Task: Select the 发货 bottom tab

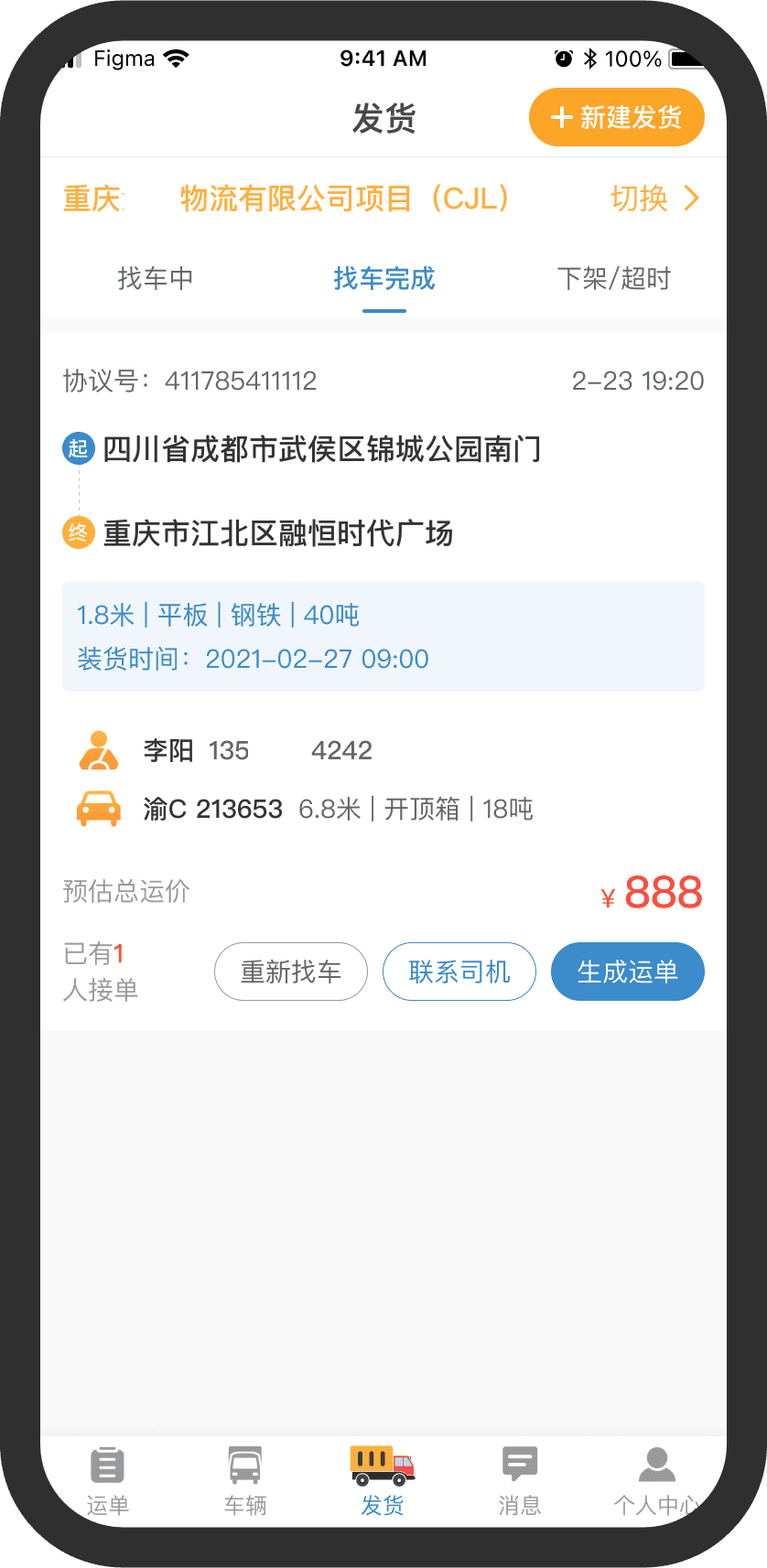Action: 383,1482
